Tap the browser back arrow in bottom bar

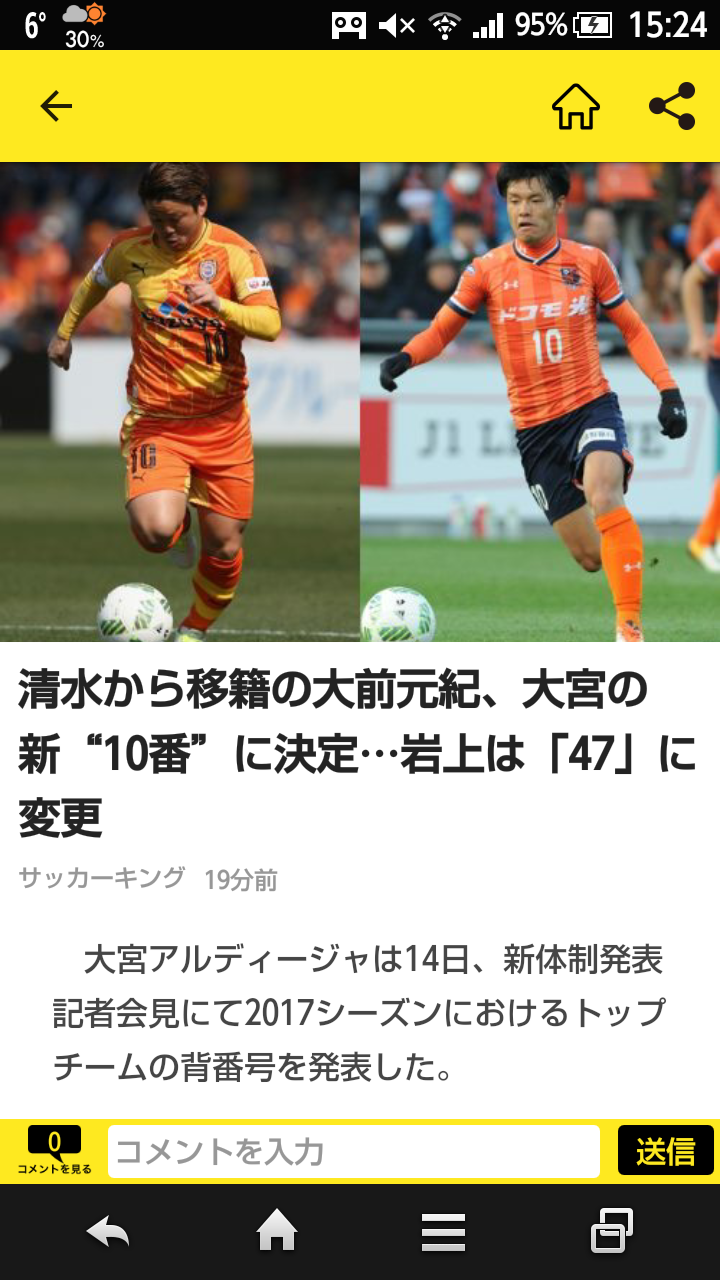click(108, 1231)
